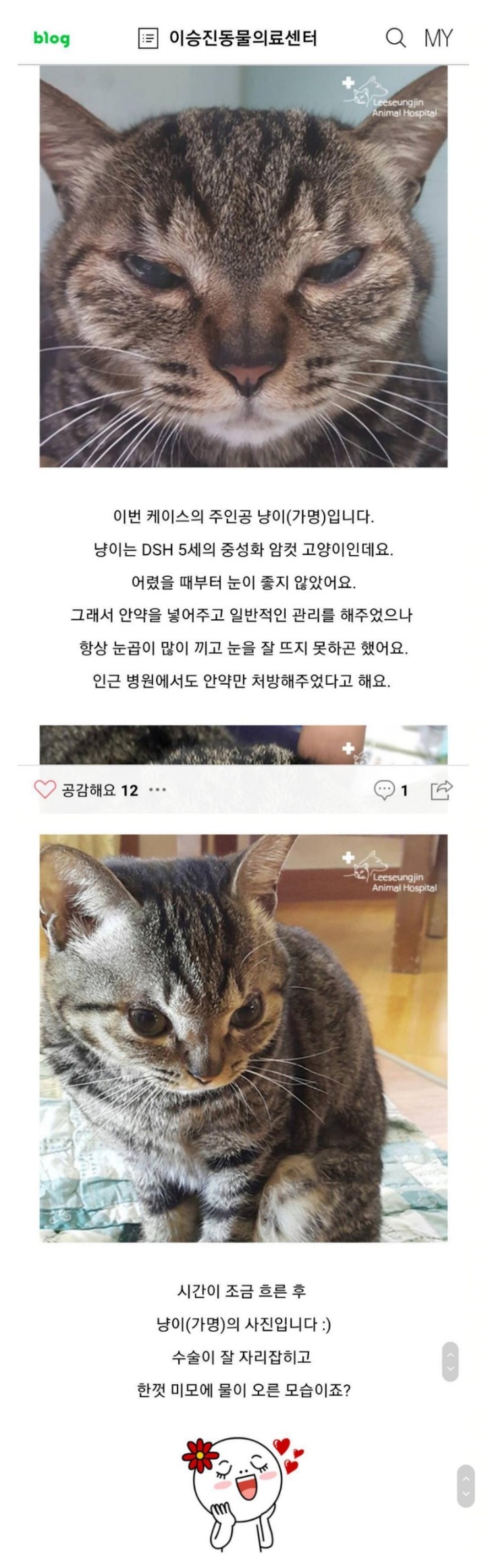The height and width of the screenshot is (1568, 486).
Task: Enlarge the sitting cat recovery photo
Action: 243,1038
